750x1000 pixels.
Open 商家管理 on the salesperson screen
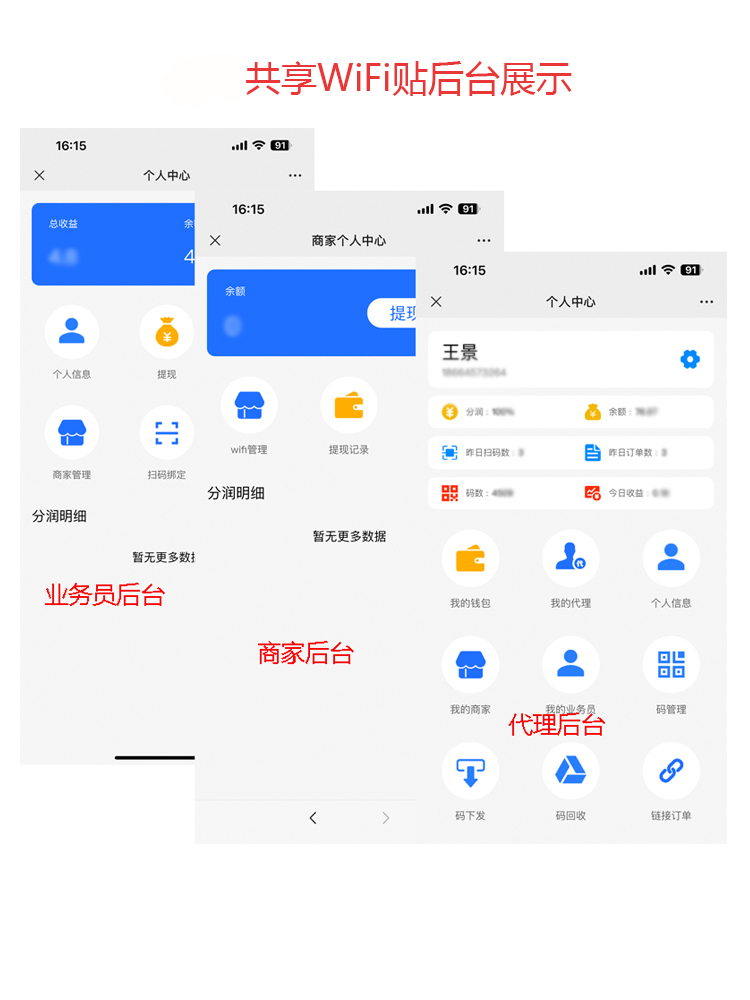coord(71,432)
